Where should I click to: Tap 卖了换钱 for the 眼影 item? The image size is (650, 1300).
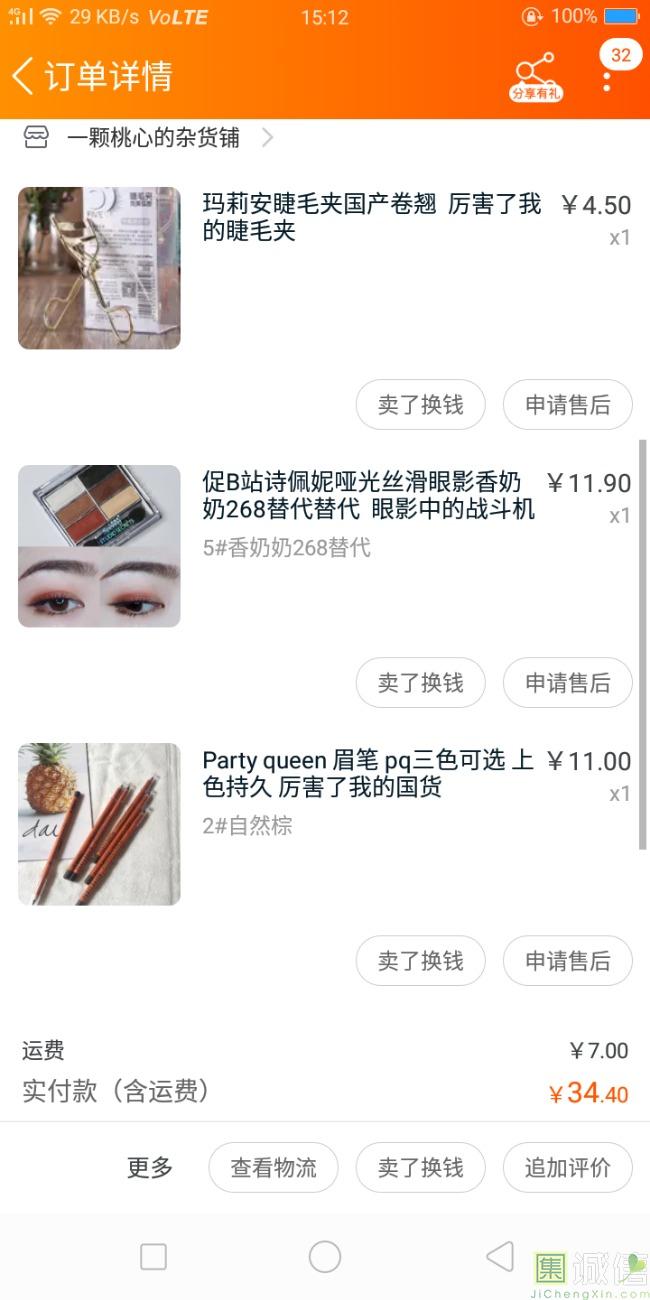pos(421,683)
